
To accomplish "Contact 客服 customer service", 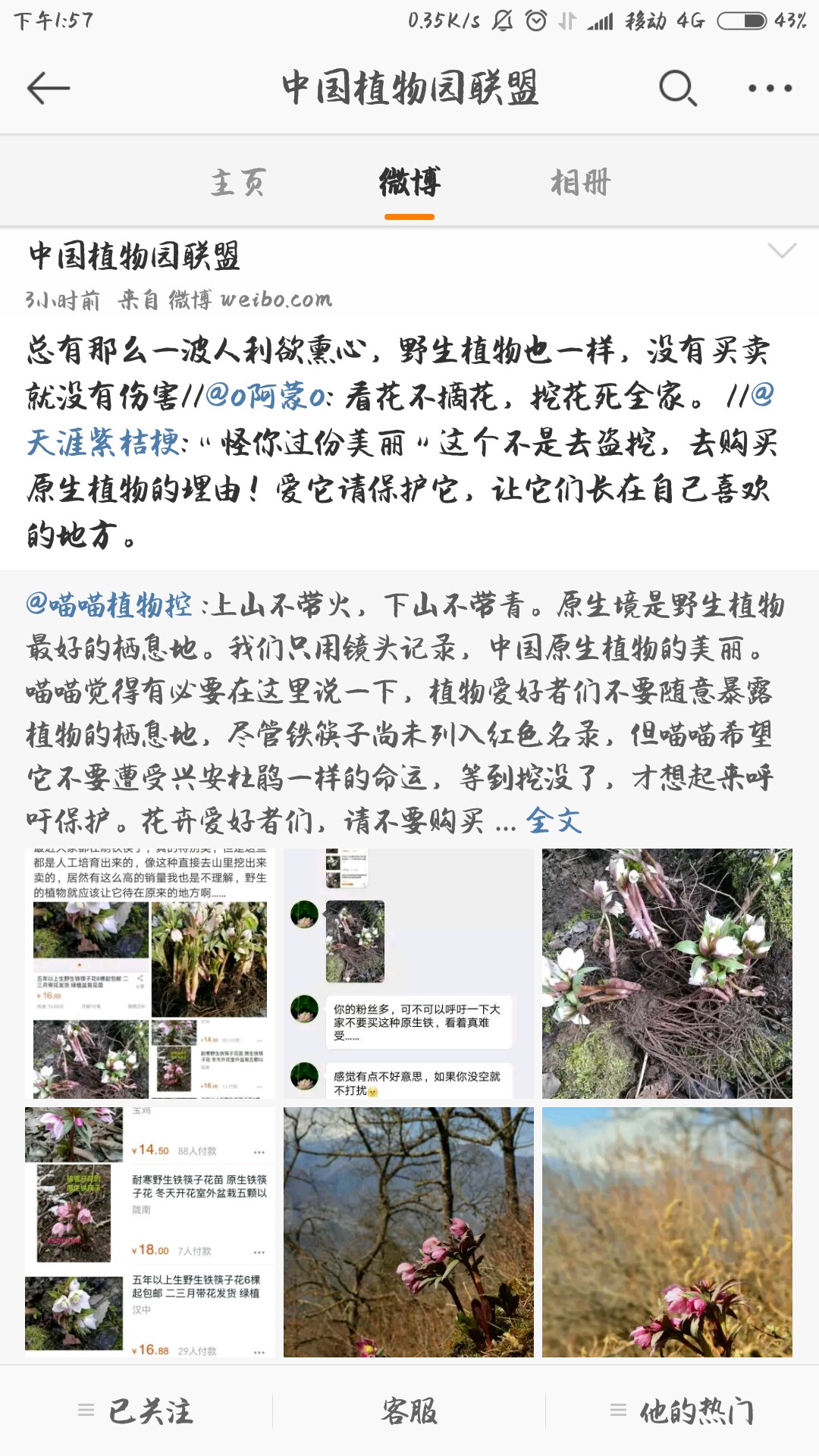I will [x=409, y=1411].
